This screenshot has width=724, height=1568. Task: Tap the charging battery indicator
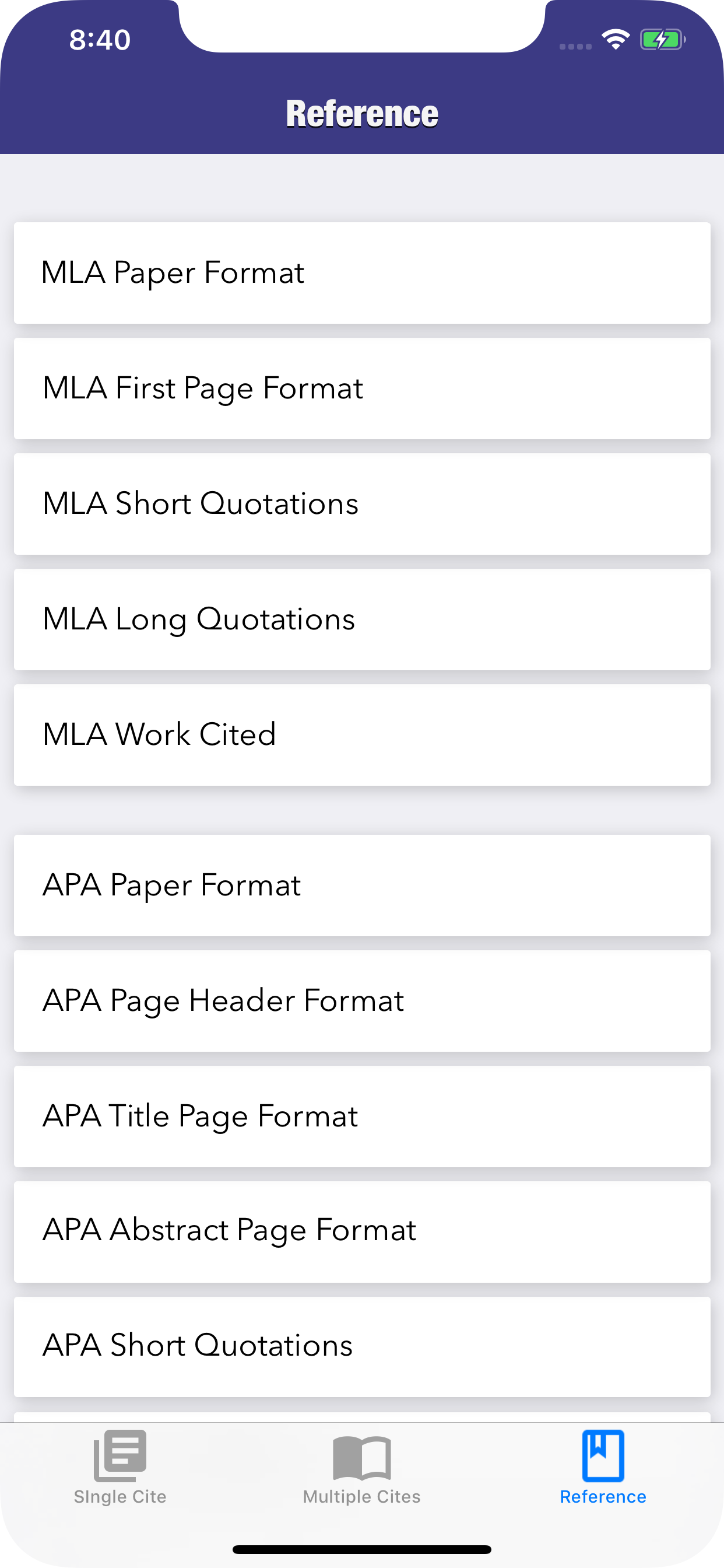click(x=660, y=39)
